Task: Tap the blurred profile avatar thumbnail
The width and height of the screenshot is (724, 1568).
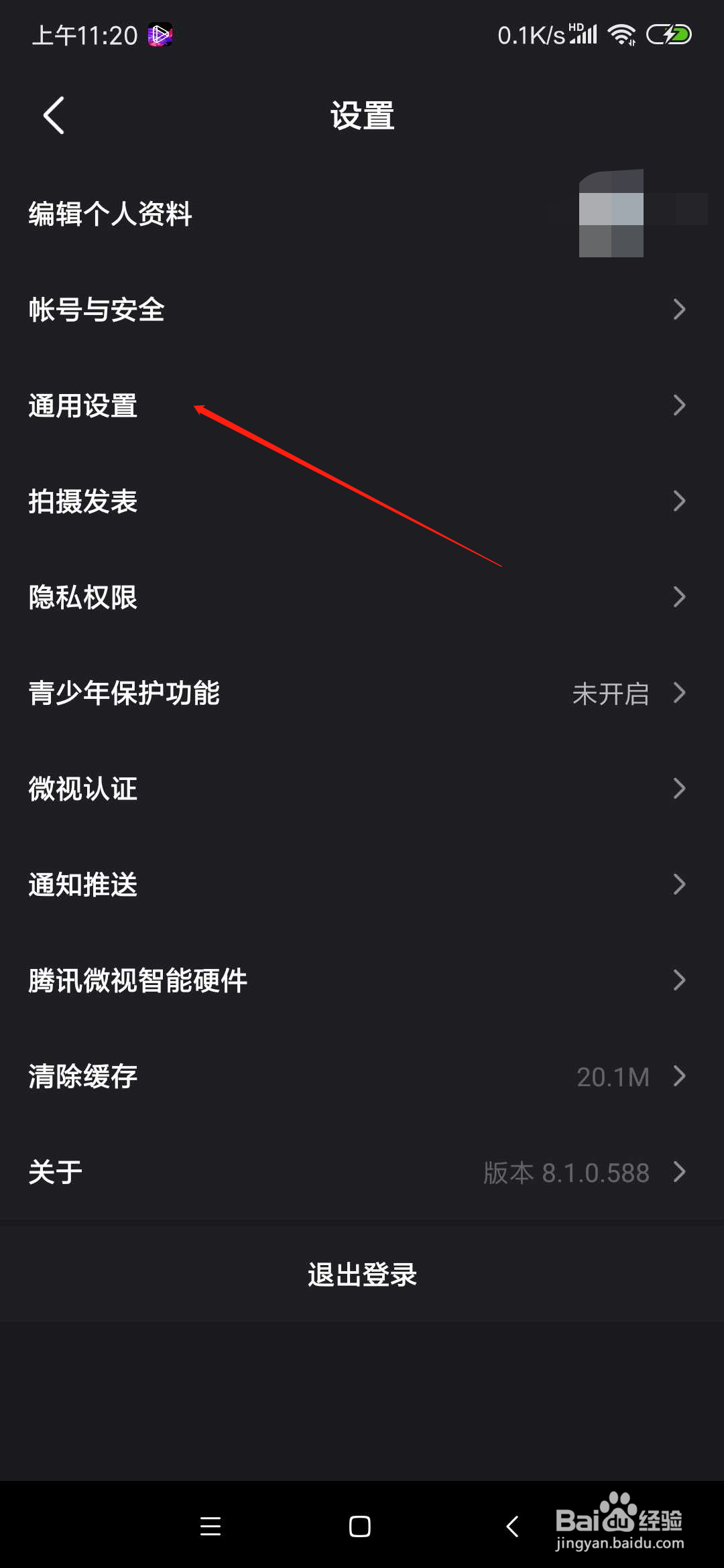Action: [x=610, y=213]
